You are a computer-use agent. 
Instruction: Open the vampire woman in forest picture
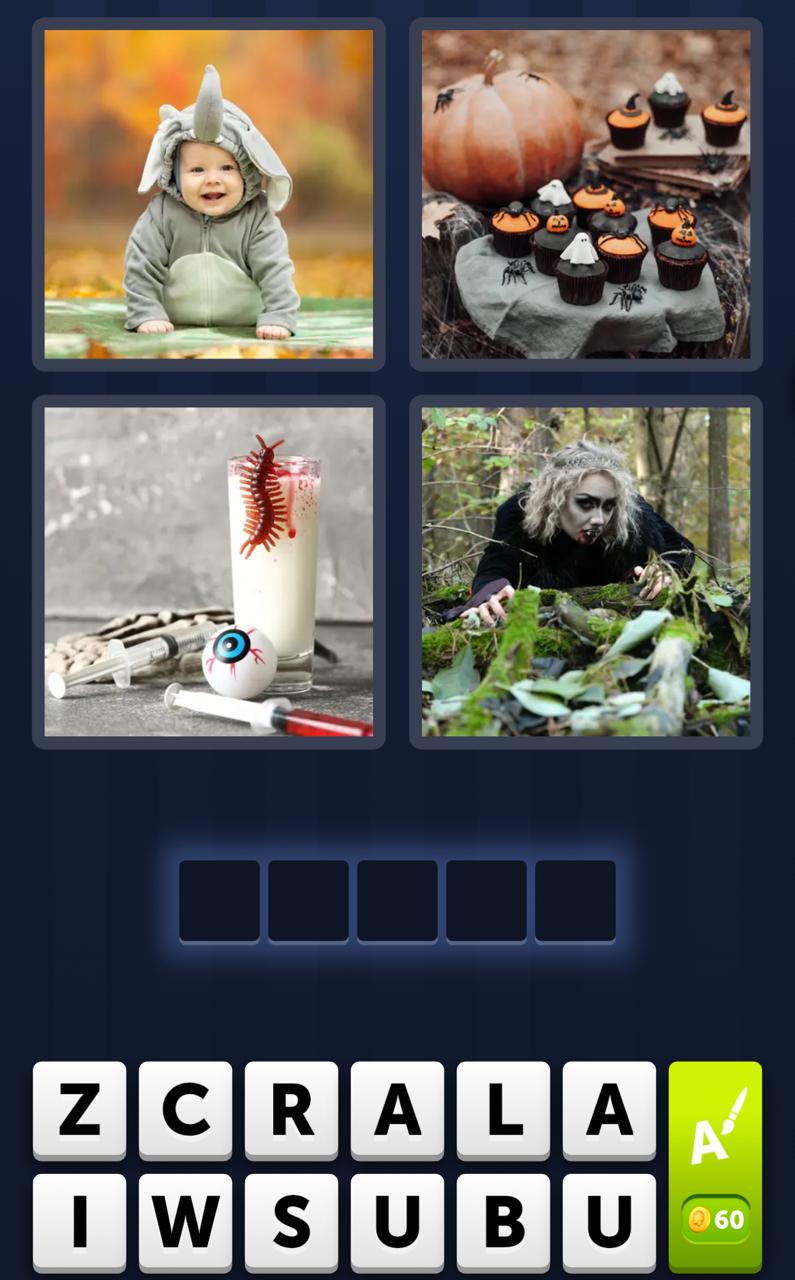tap(586, 572)
